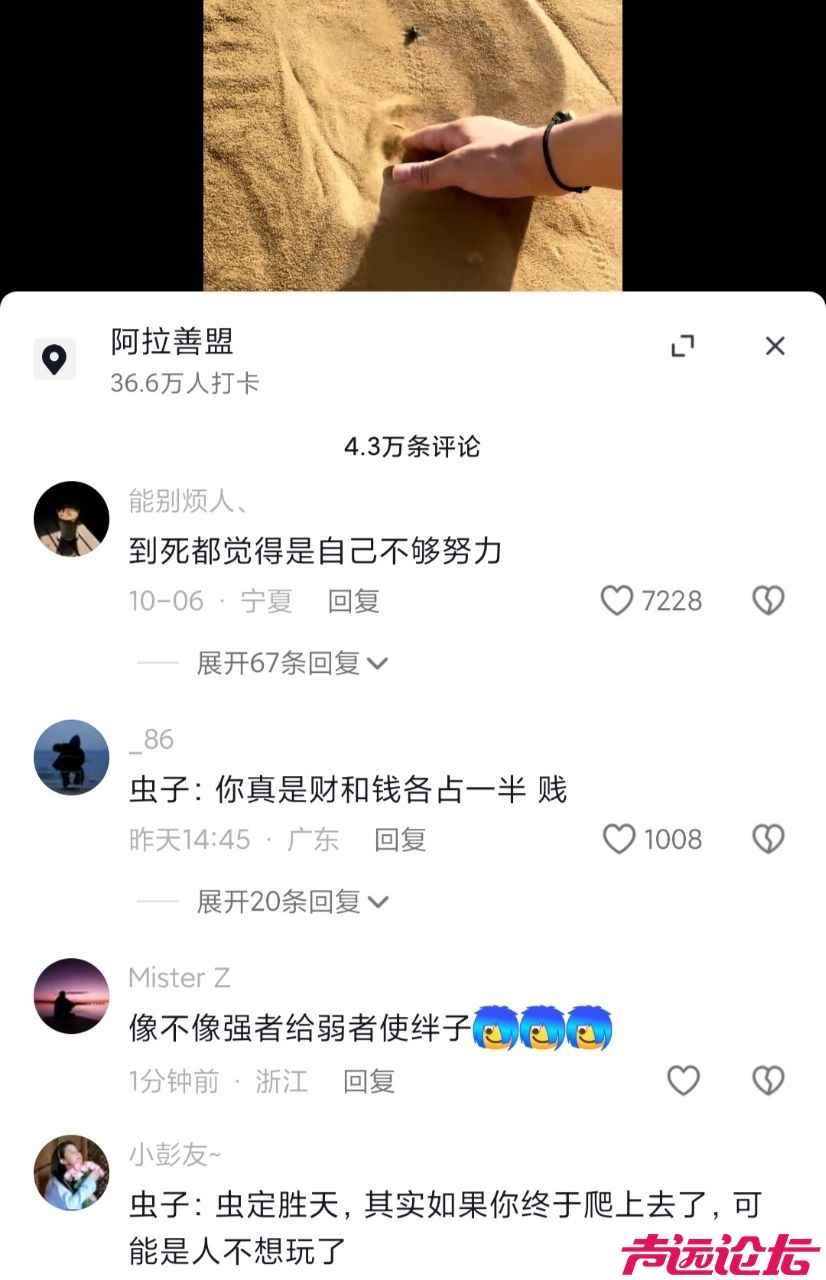Expand the 20 replies
The width and height of the screenshot is (826, 1280).
coord(291,901)
